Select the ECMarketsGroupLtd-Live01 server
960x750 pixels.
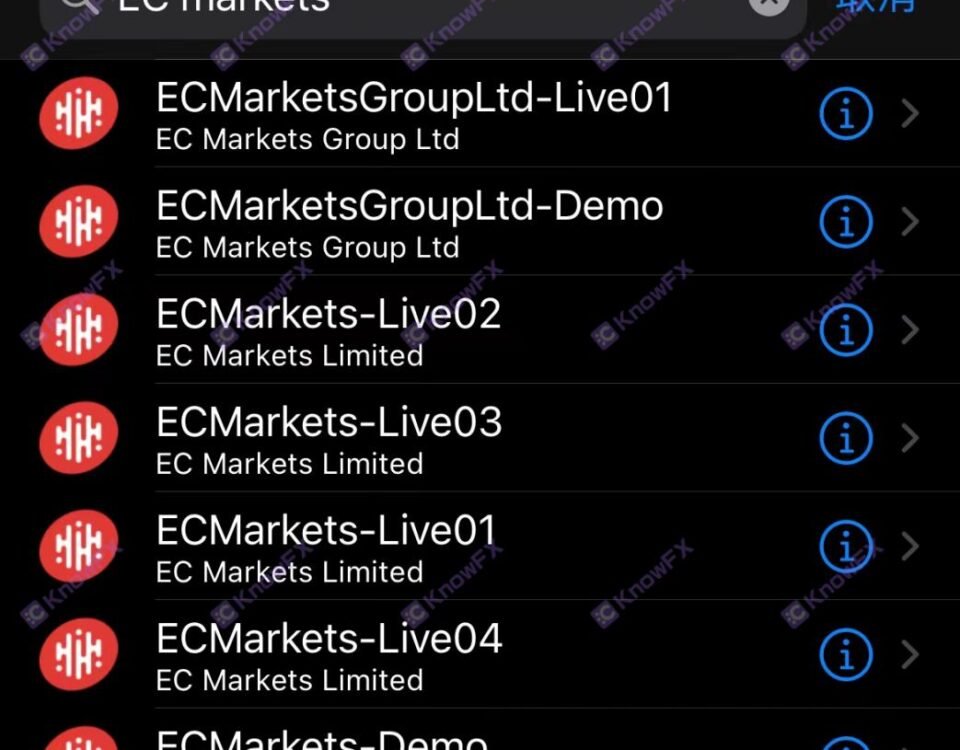coord(414,112)
